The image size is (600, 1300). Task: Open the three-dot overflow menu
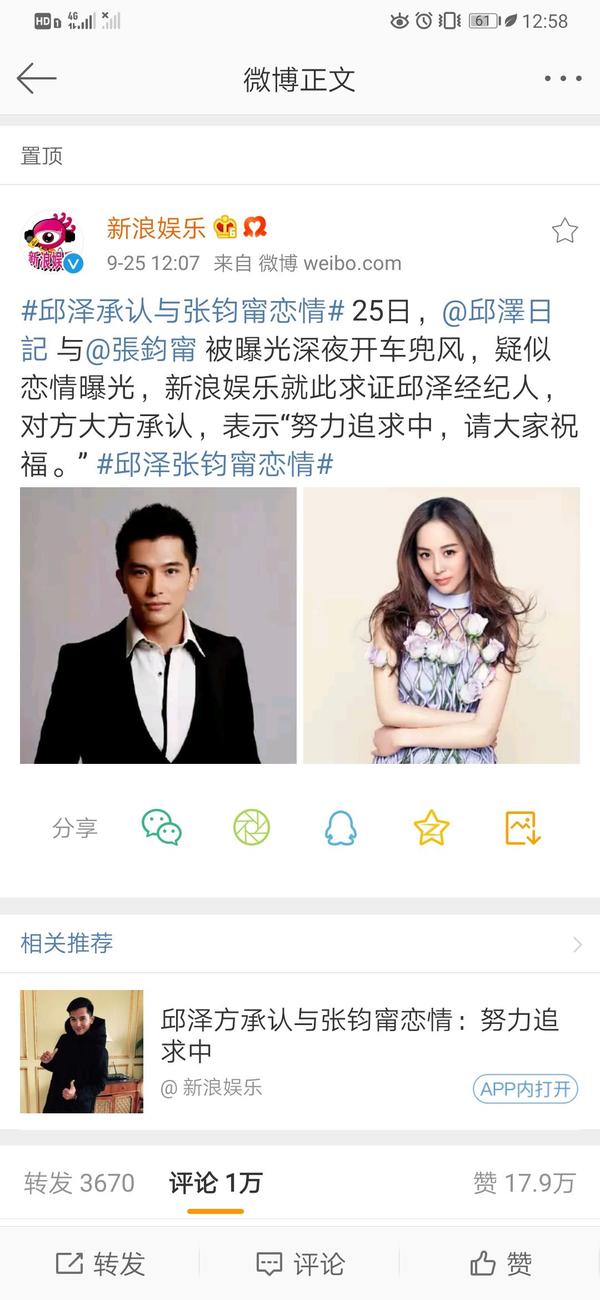tap(563, 79)
